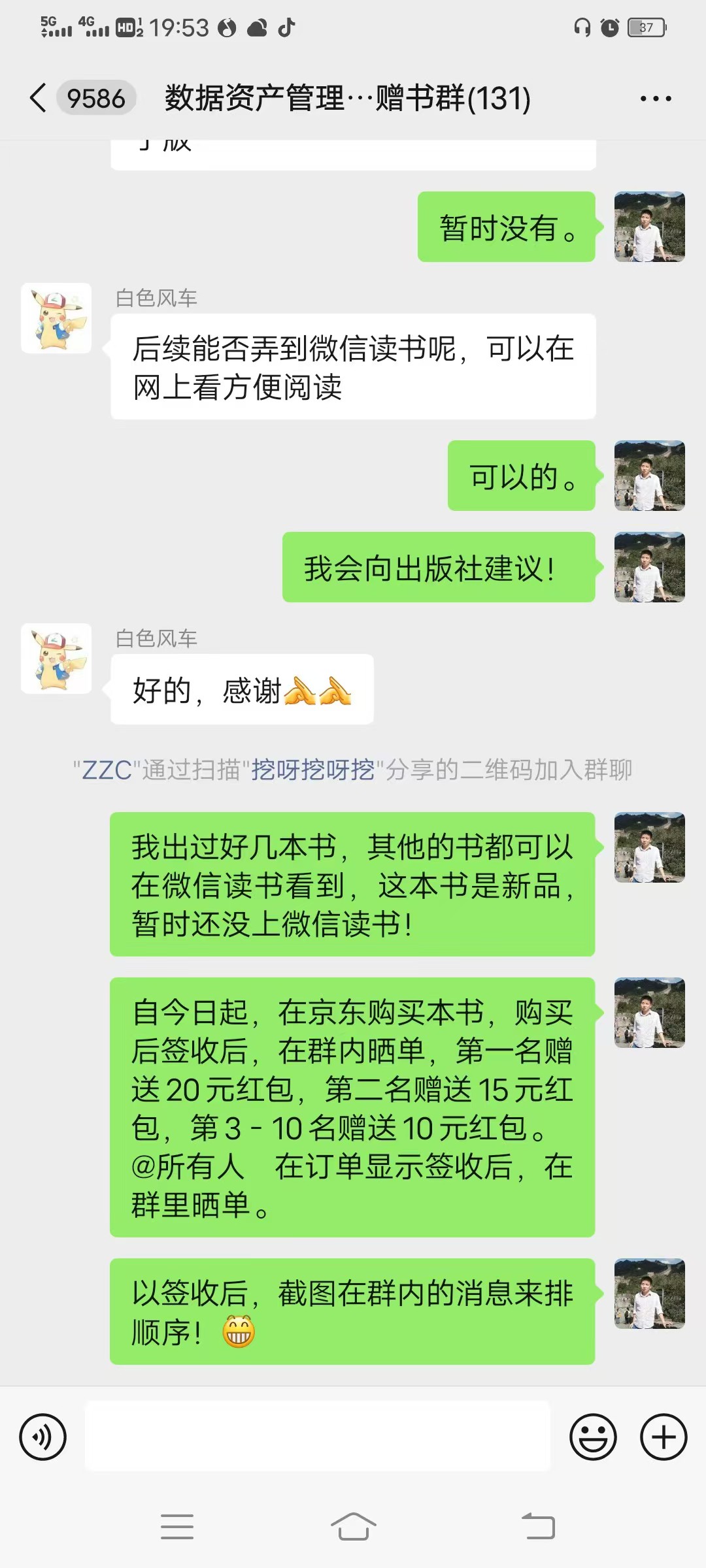Viewport: 706px width, 1568px height.
Task: Go to phone home screen
Action: point(353,1527)
